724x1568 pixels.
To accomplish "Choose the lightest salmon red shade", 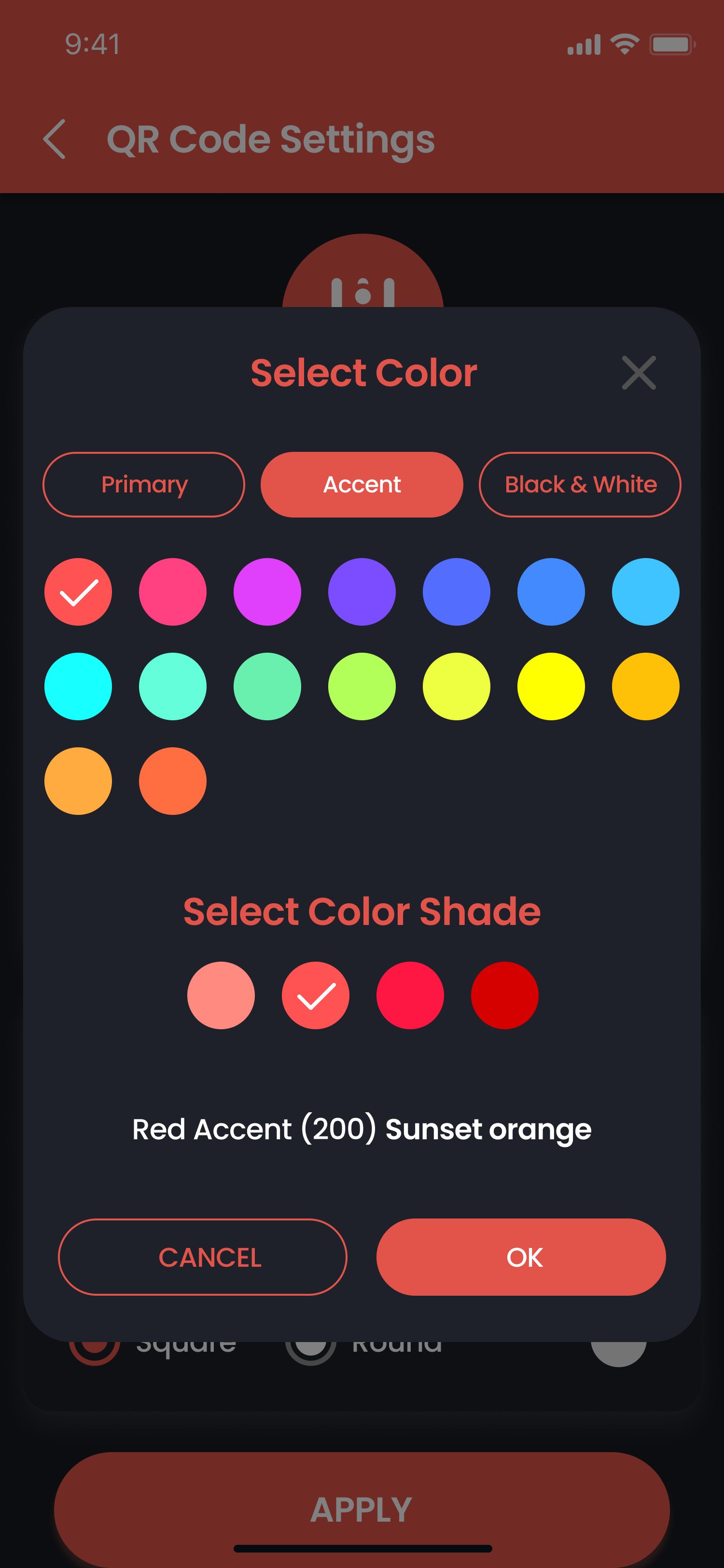I will [221, 995].
